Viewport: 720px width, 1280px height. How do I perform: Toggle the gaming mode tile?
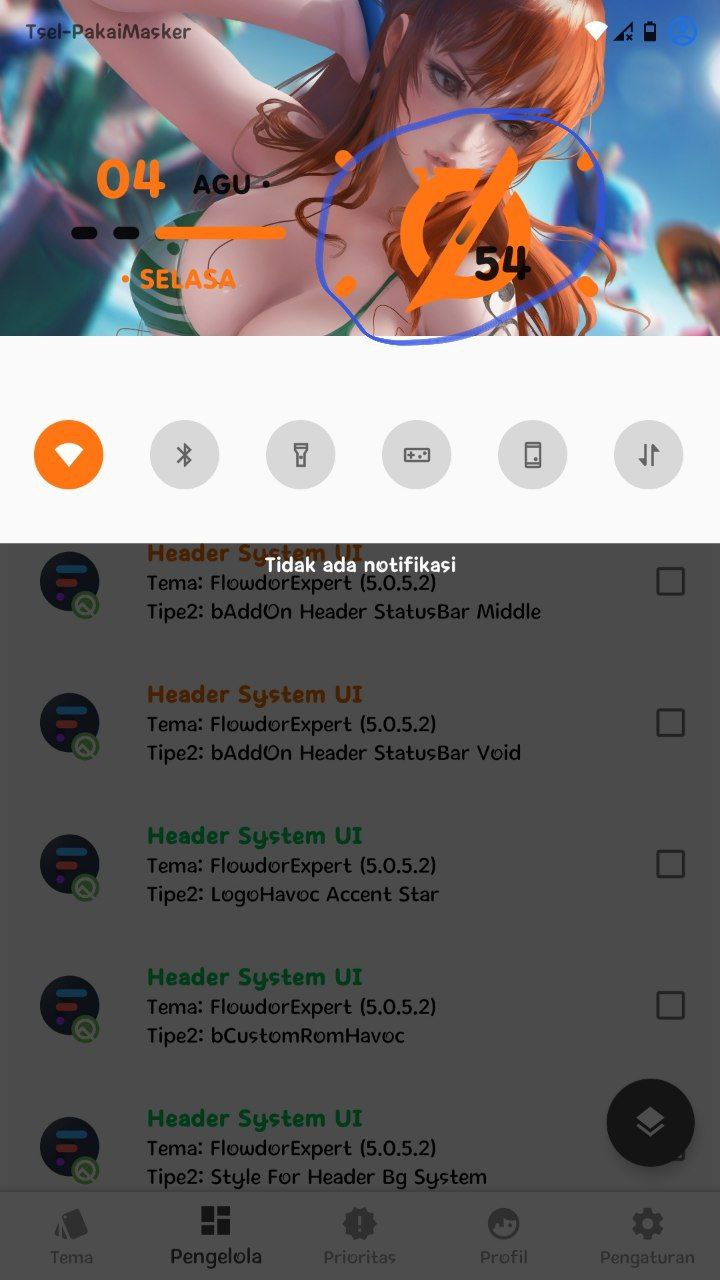pyautogui.click(x=416, y=455)
